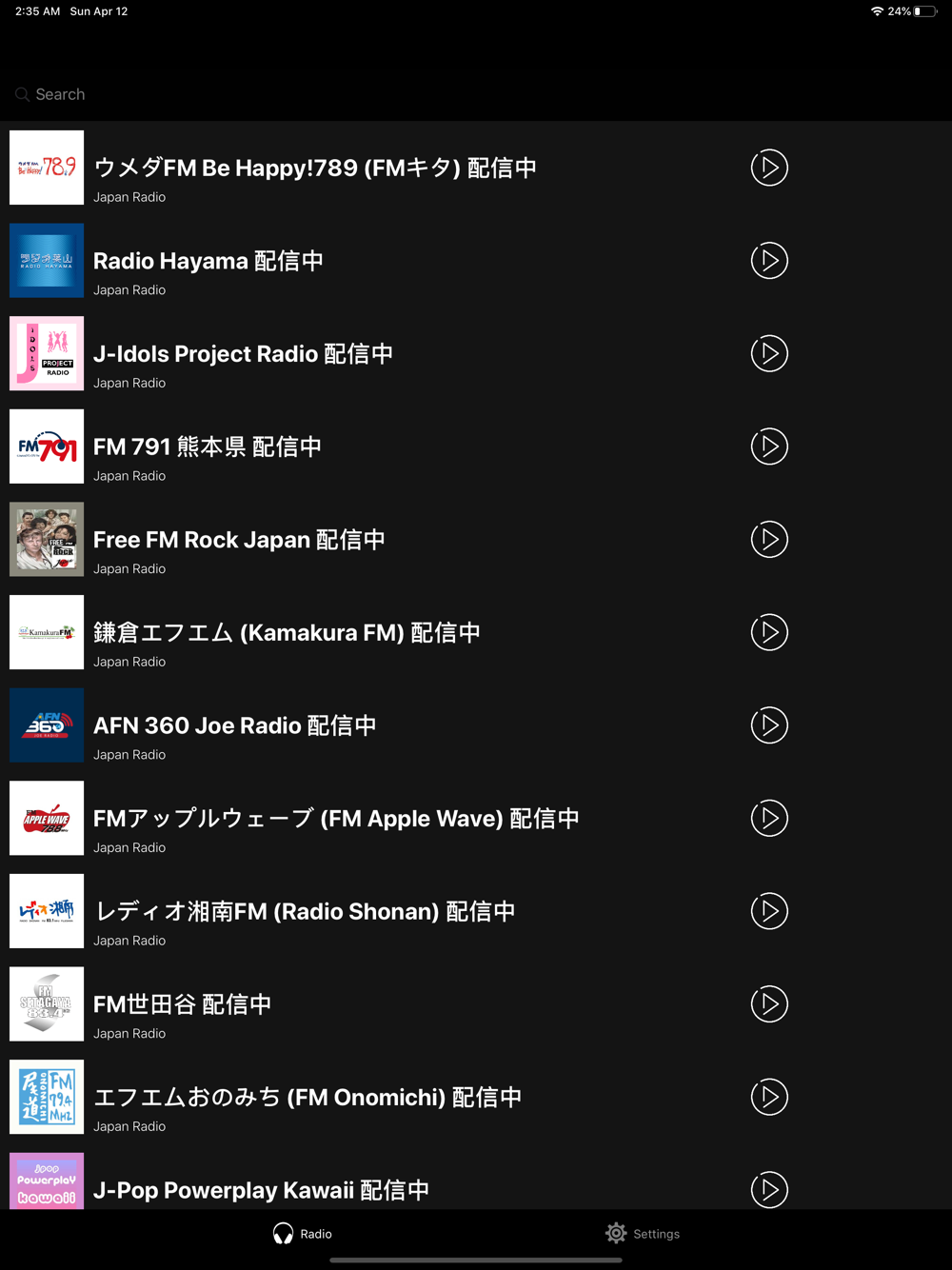Play AFN 360 Joe Radio
This screenshot has width=952, height=1270.
769,725
